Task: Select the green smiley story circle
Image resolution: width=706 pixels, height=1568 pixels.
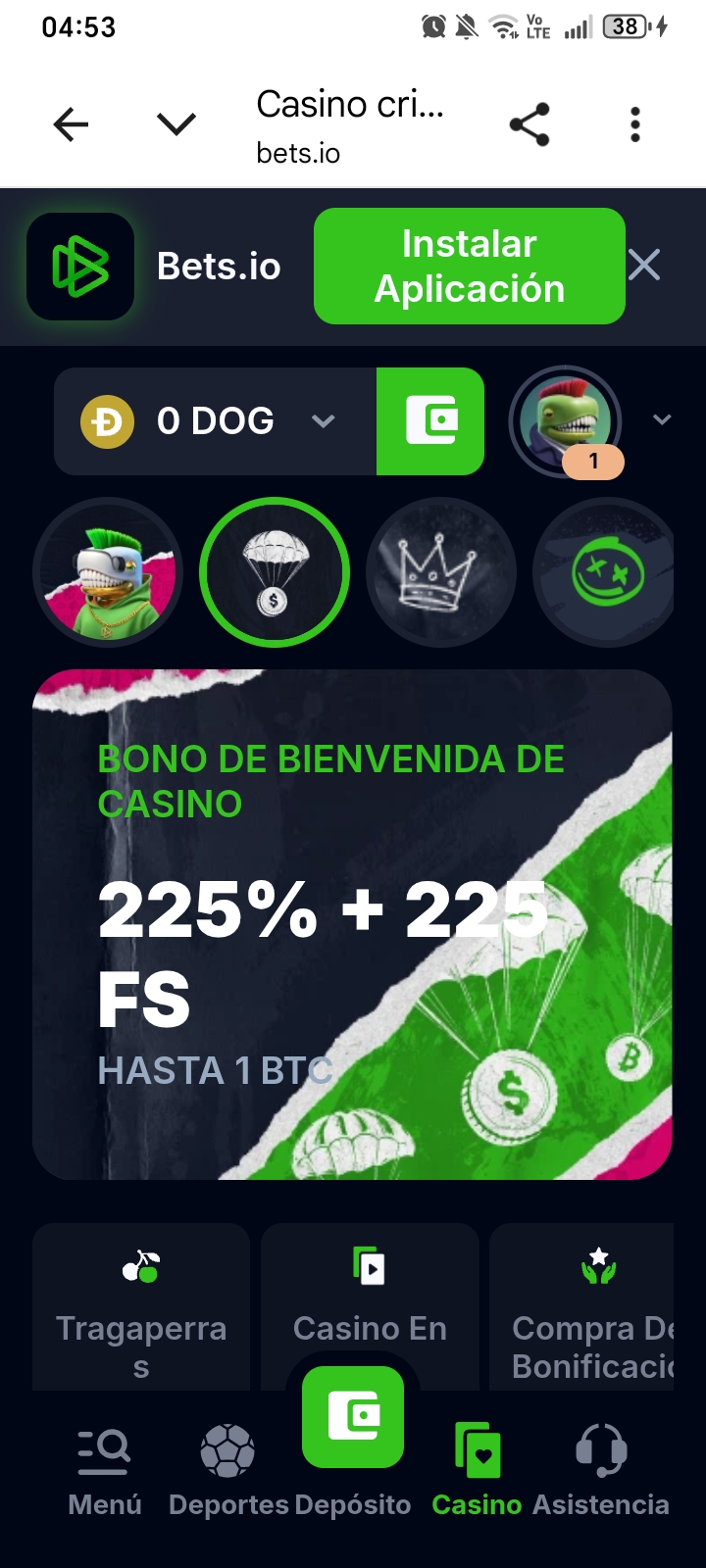Action: click(604, 572)
